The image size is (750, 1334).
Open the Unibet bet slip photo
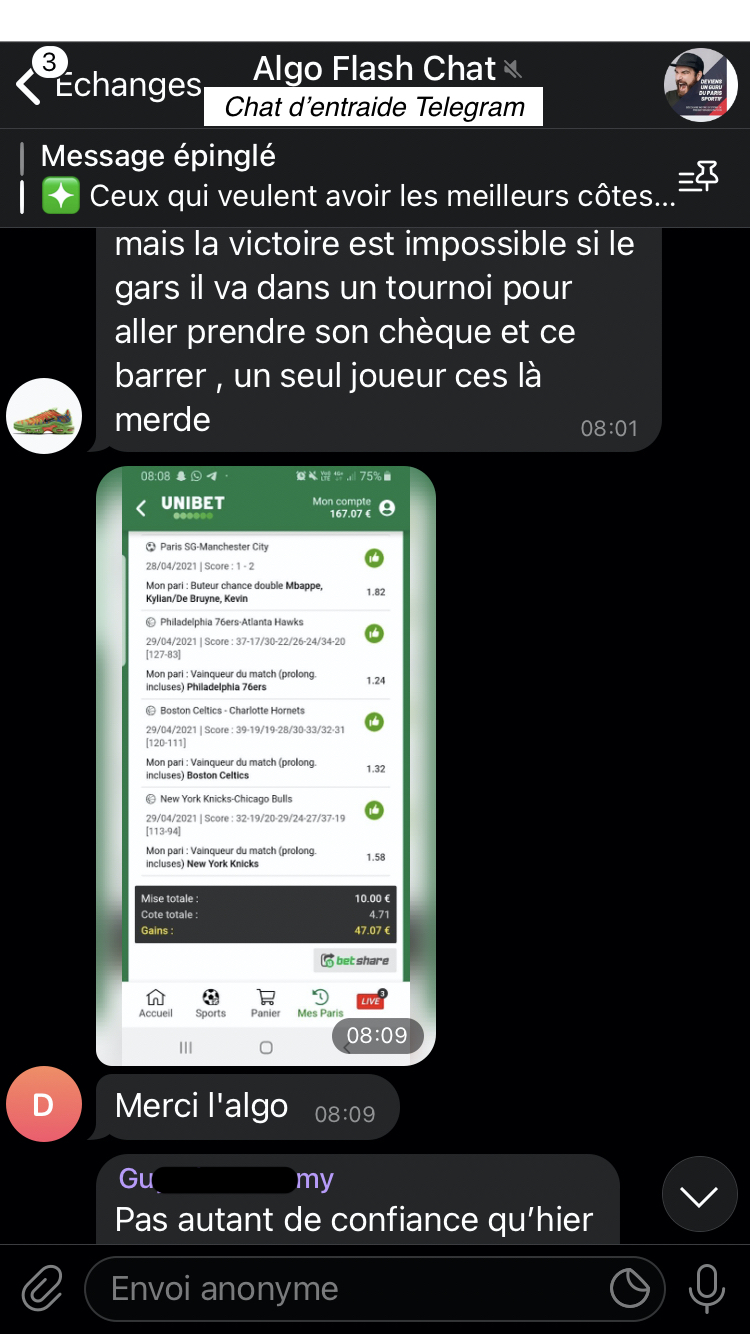click(266, 765)
